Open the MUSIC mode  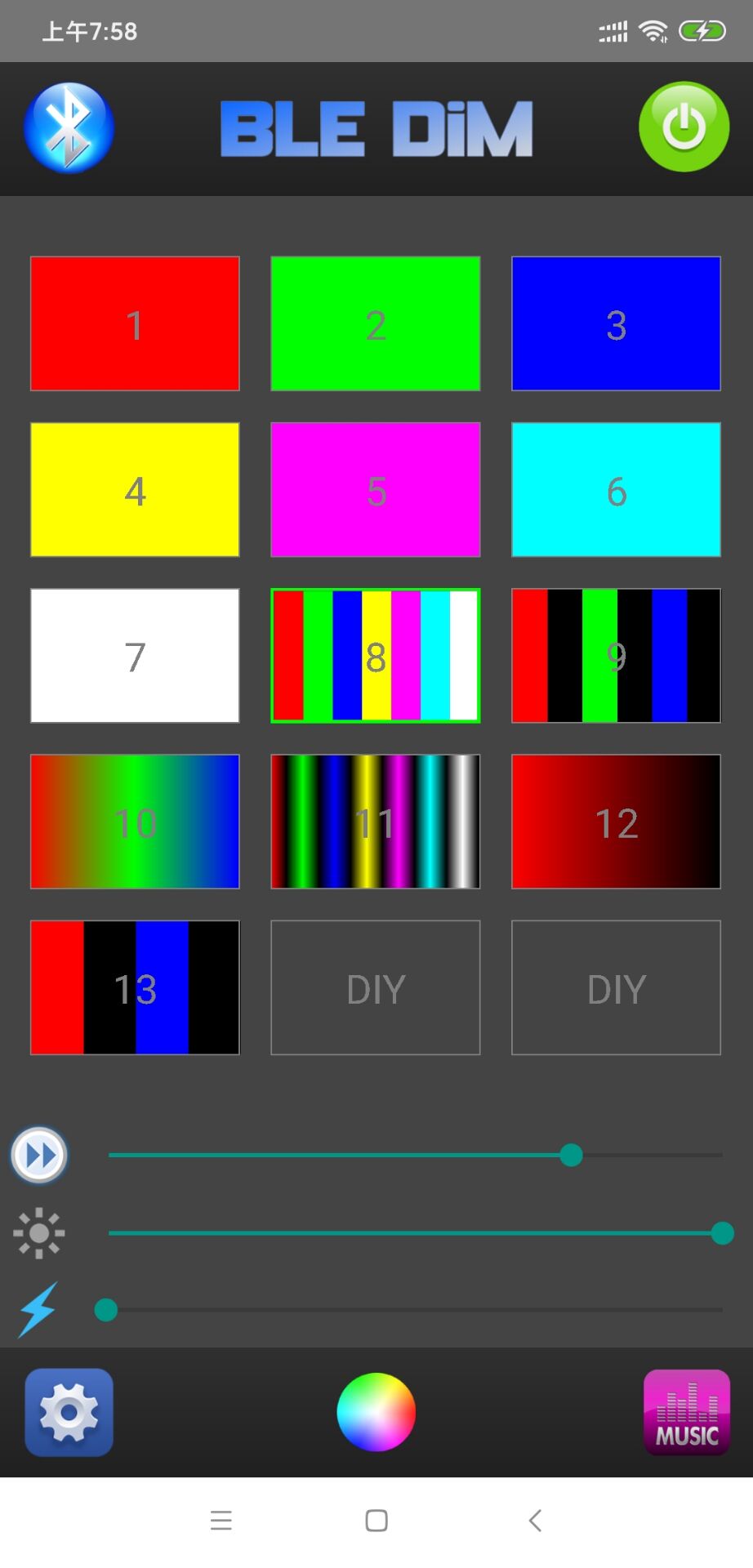tap(686, 1412)
